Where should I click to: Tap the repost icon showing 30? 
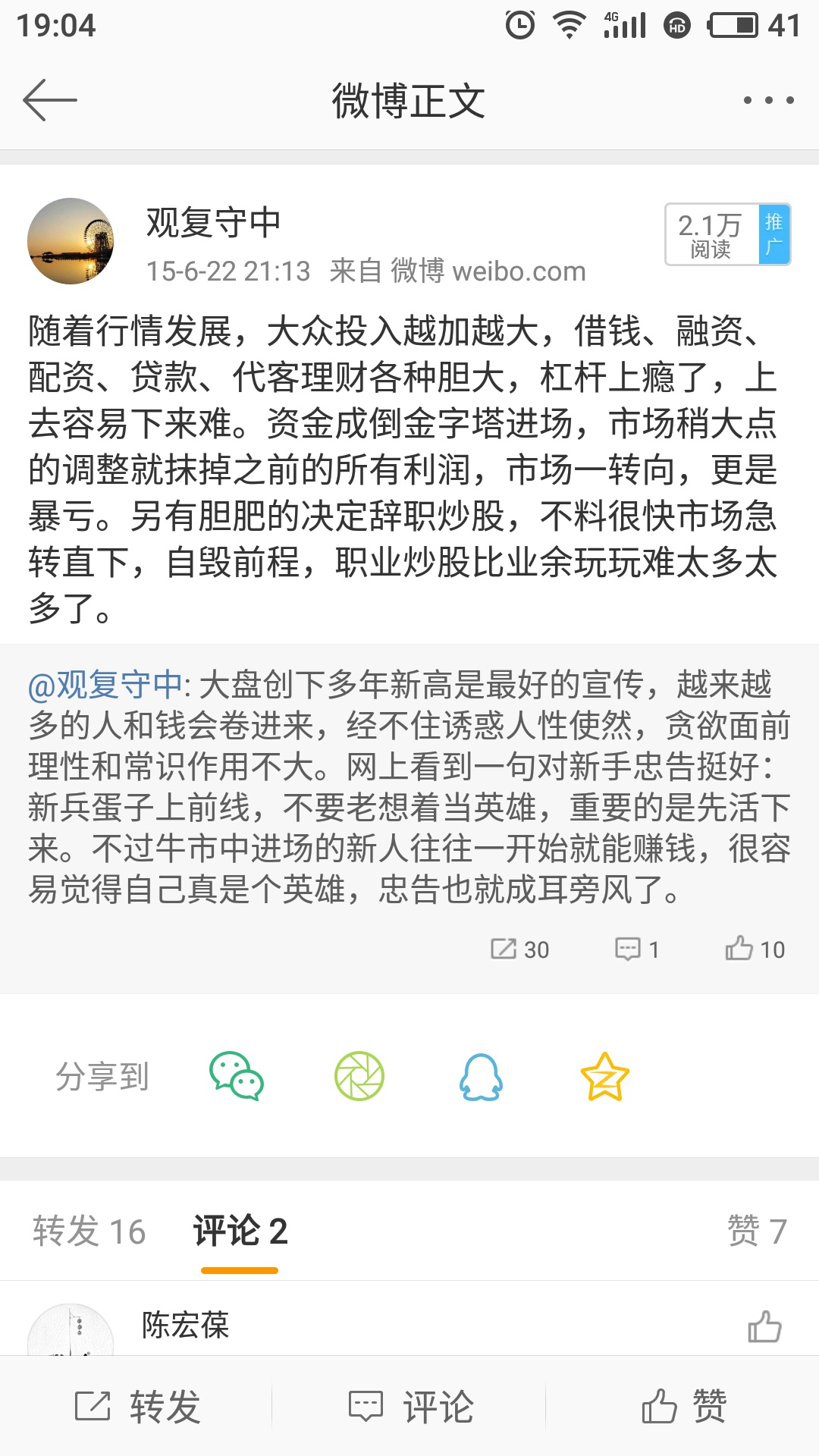[x=519, y=949]
